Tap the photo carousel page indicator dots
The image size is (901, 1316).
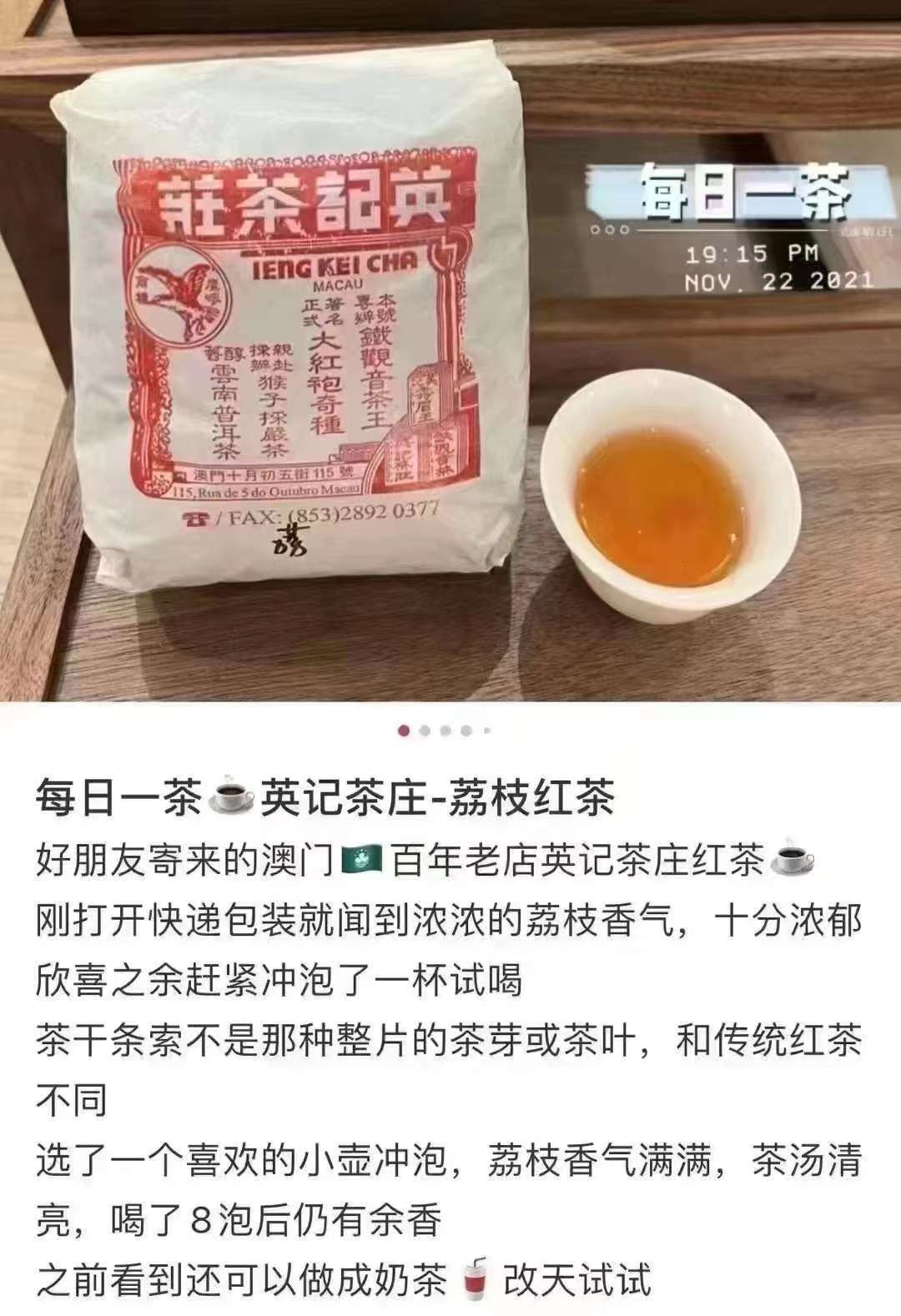pos(445,731)
